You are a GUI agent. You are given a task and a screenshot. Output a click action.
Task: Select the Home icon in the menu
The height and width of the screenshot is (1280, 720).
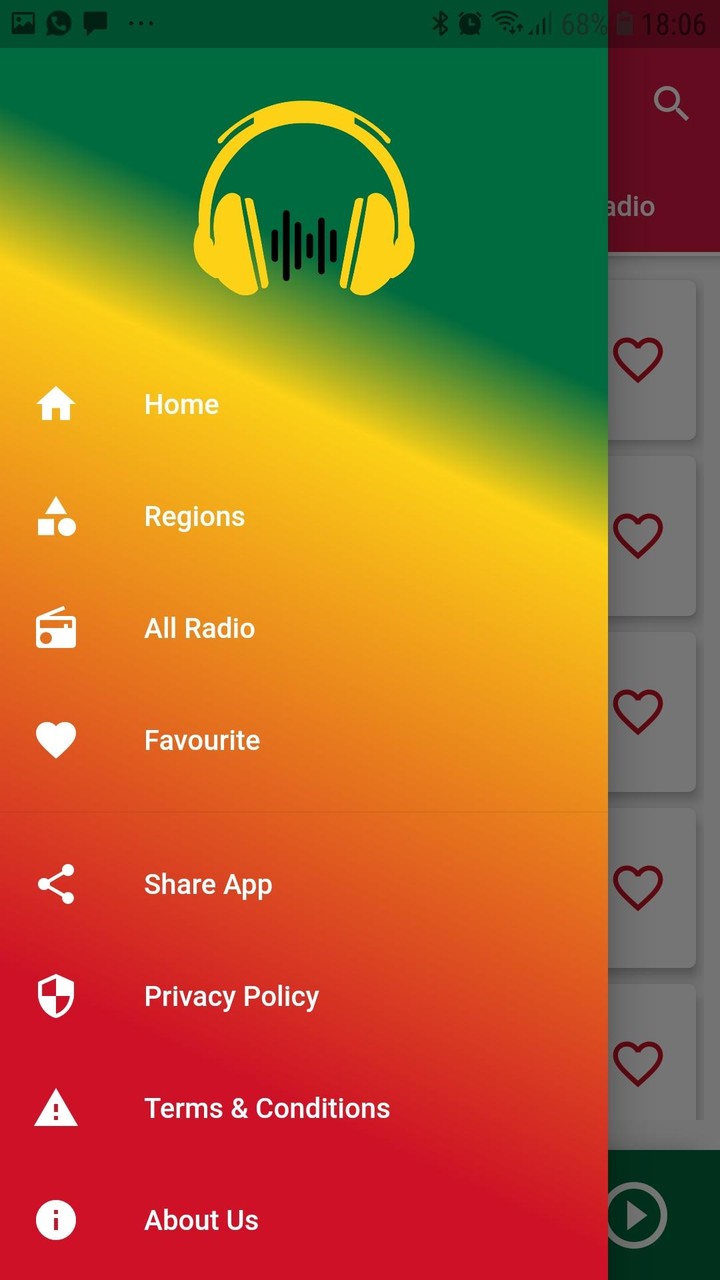pos(55,404)
